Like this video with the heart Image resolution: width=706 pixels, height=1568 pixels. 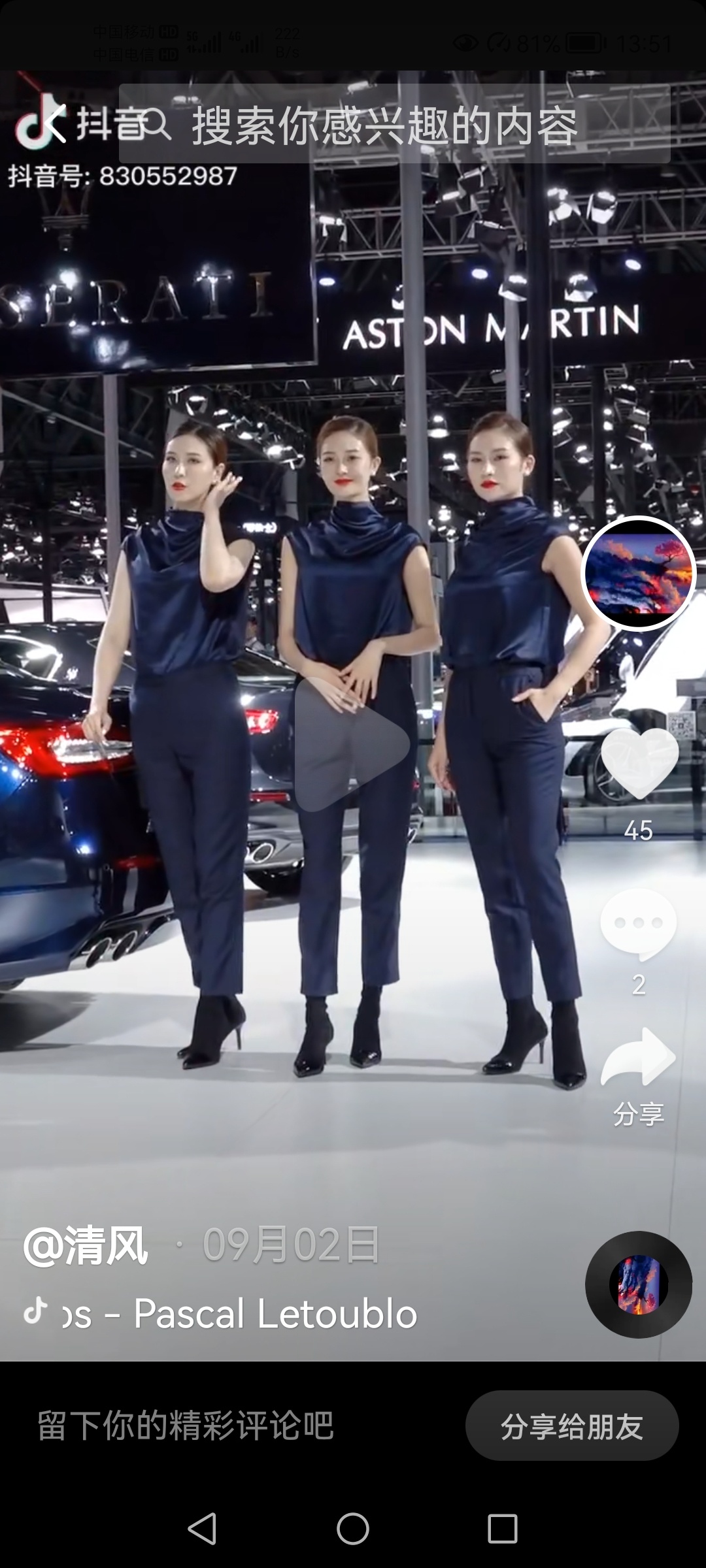pyautogui.click(x=639, y=763)
